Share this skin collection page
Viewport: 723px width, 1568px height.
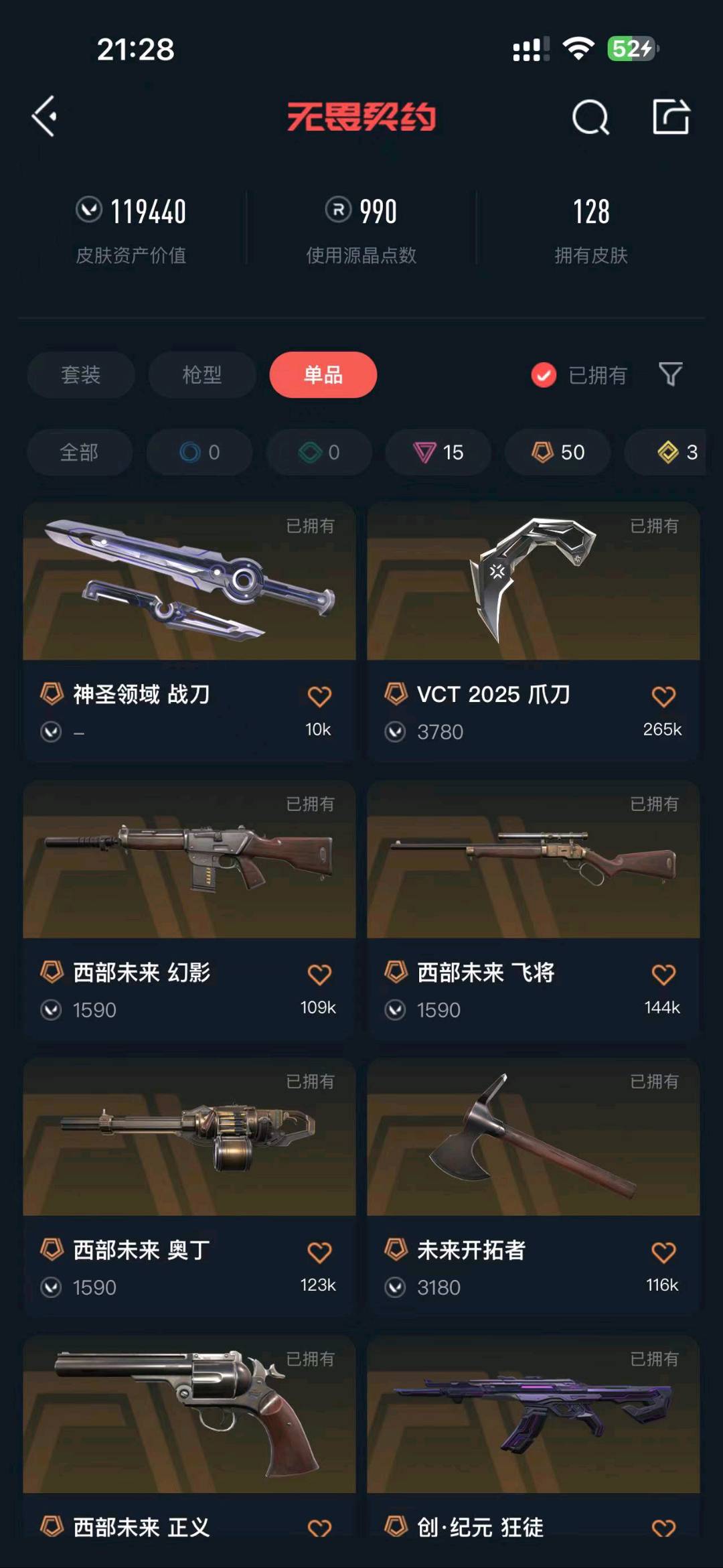point(671,117)
